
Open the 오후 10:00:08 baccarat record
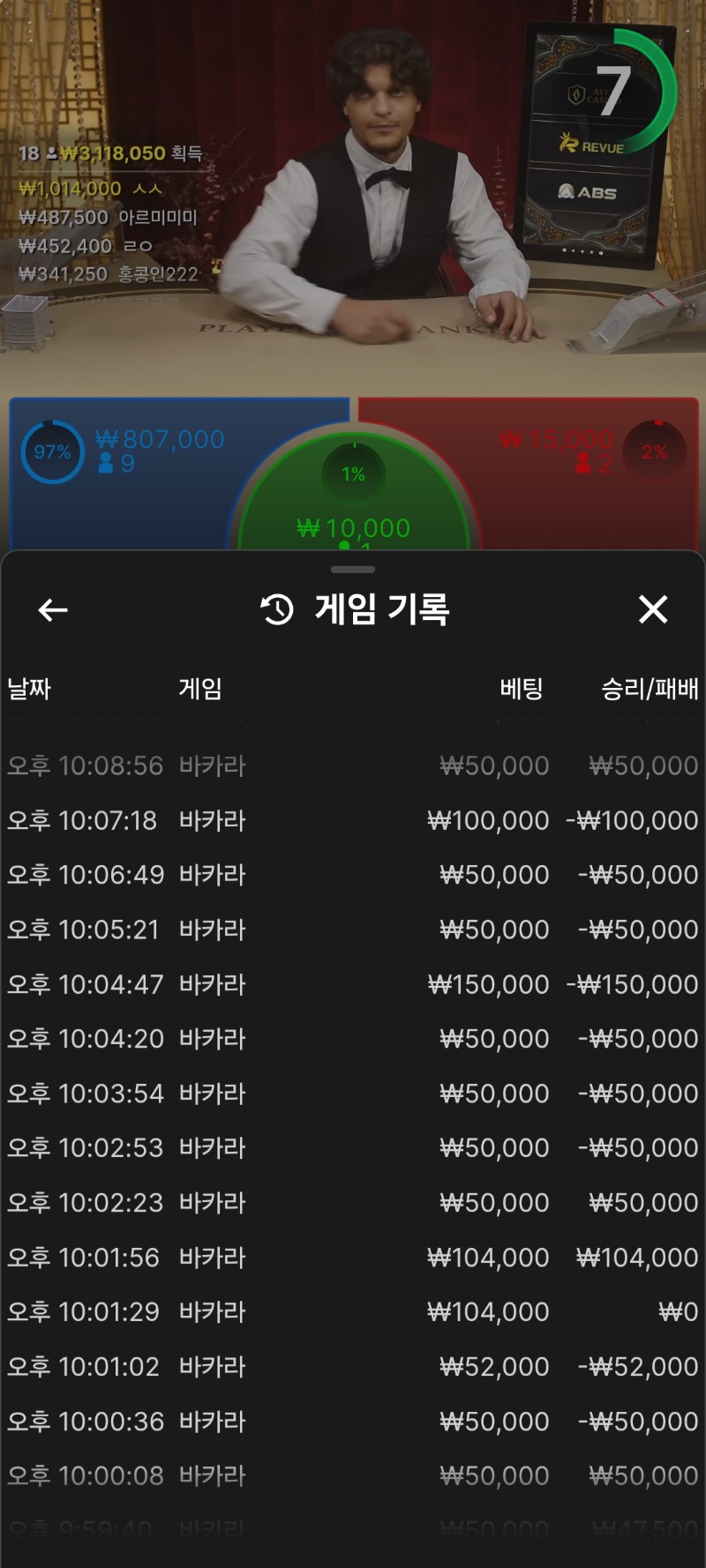tap(353, 1475)
